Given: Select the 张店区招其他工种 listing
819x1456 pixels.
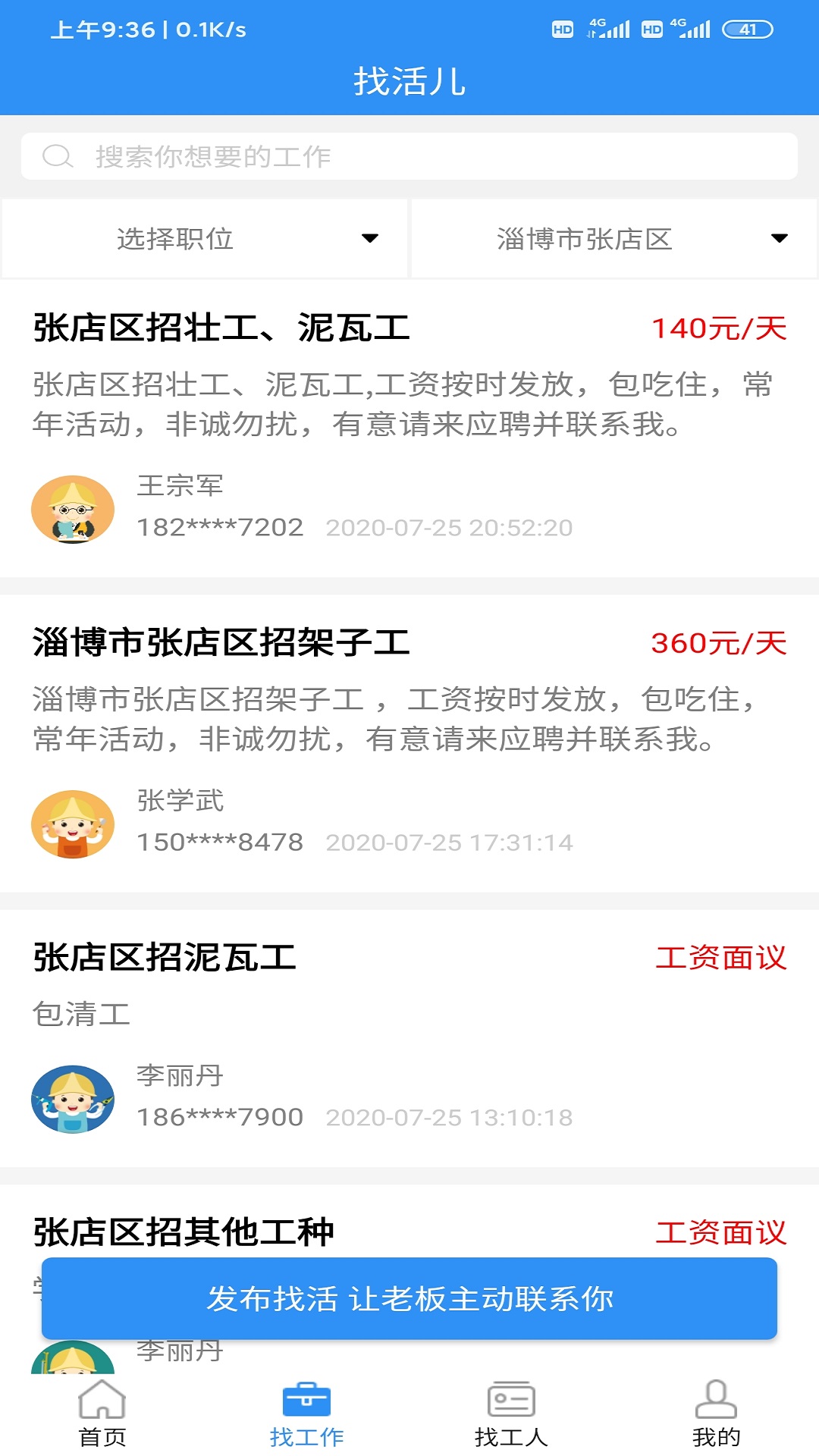Looking at the screenshot, I should click(184, 1232).
